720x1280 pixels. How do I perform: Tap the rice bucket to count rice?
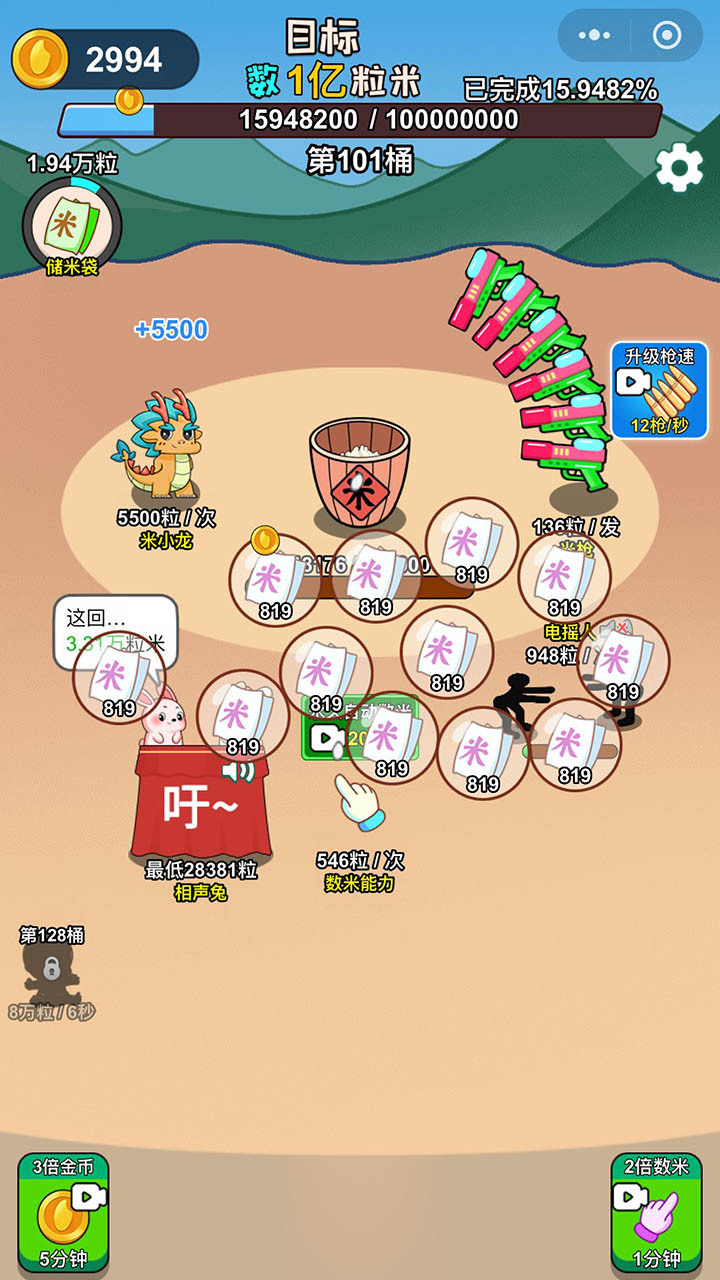(x=359, y=472)
